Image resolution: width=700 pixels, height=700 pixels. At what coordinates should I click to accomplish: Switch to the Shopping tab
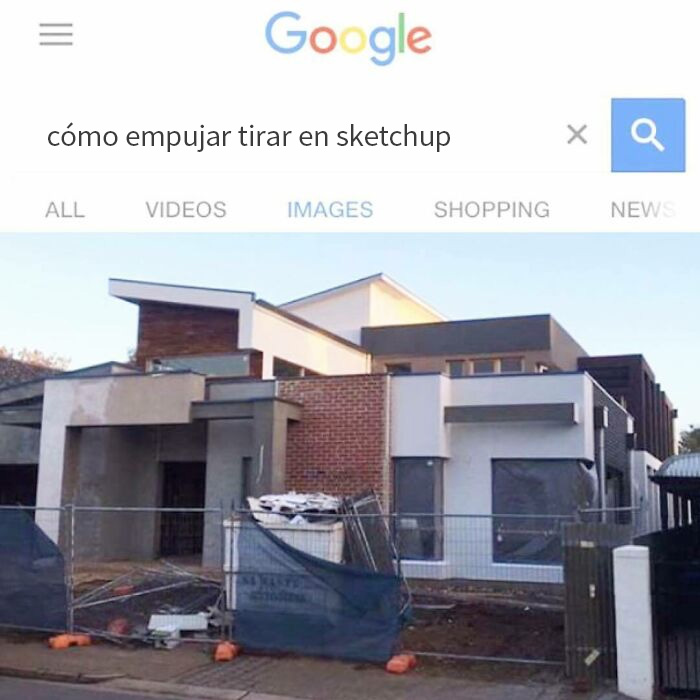[x=491, y=210]
